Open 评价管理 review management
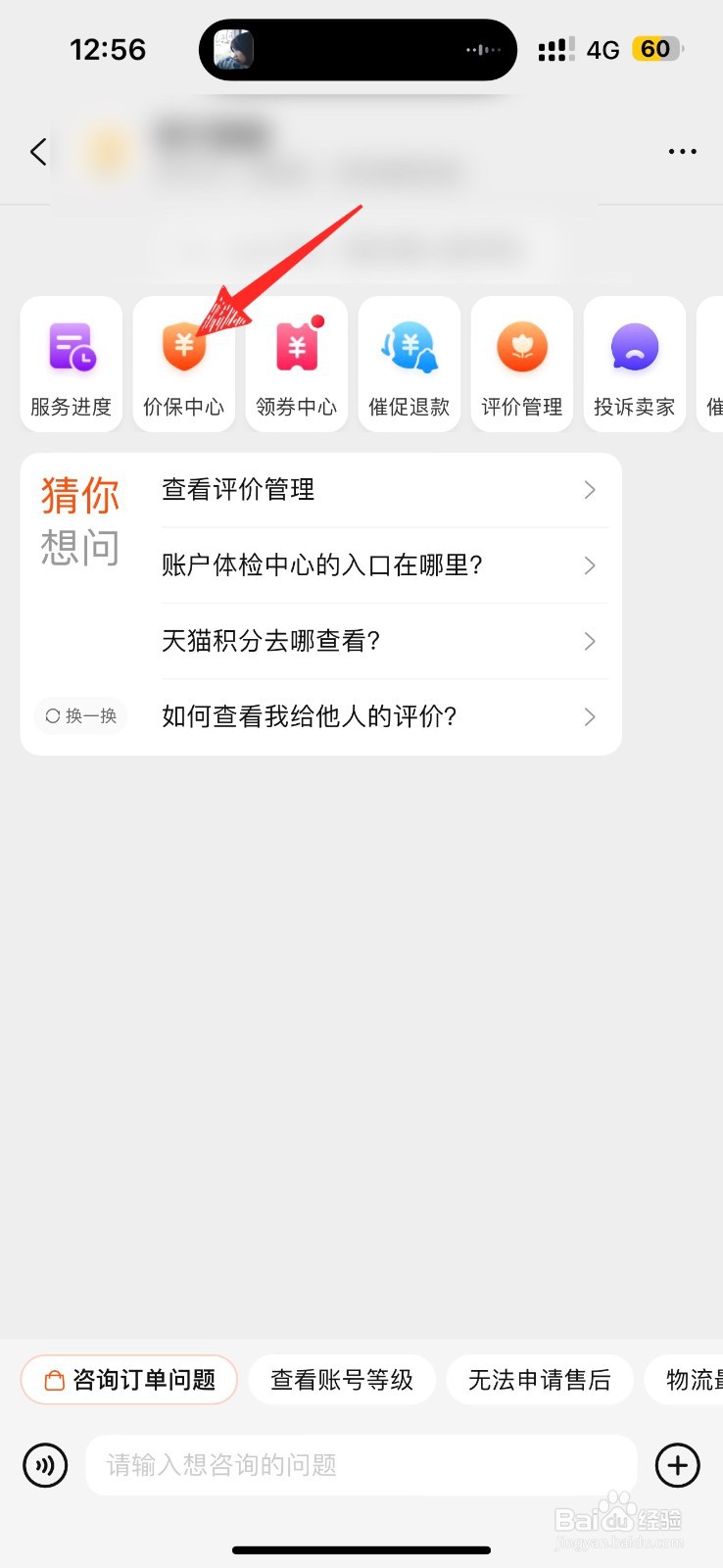The width and height of the screenshot is (723, 1568). coord(522,365)
